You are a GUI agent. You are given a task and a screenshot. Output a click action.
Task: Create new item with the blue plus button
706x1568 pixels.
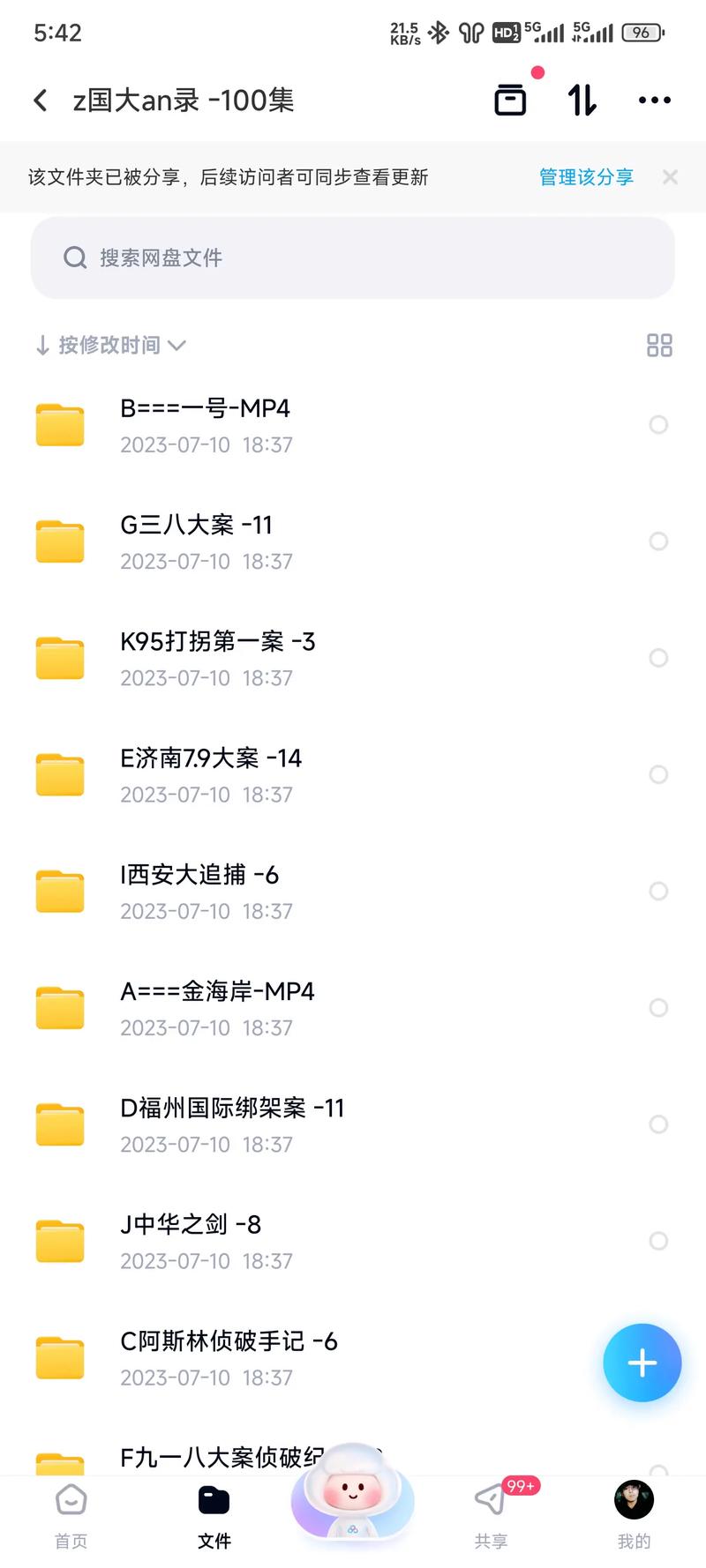coord(642,1363)
